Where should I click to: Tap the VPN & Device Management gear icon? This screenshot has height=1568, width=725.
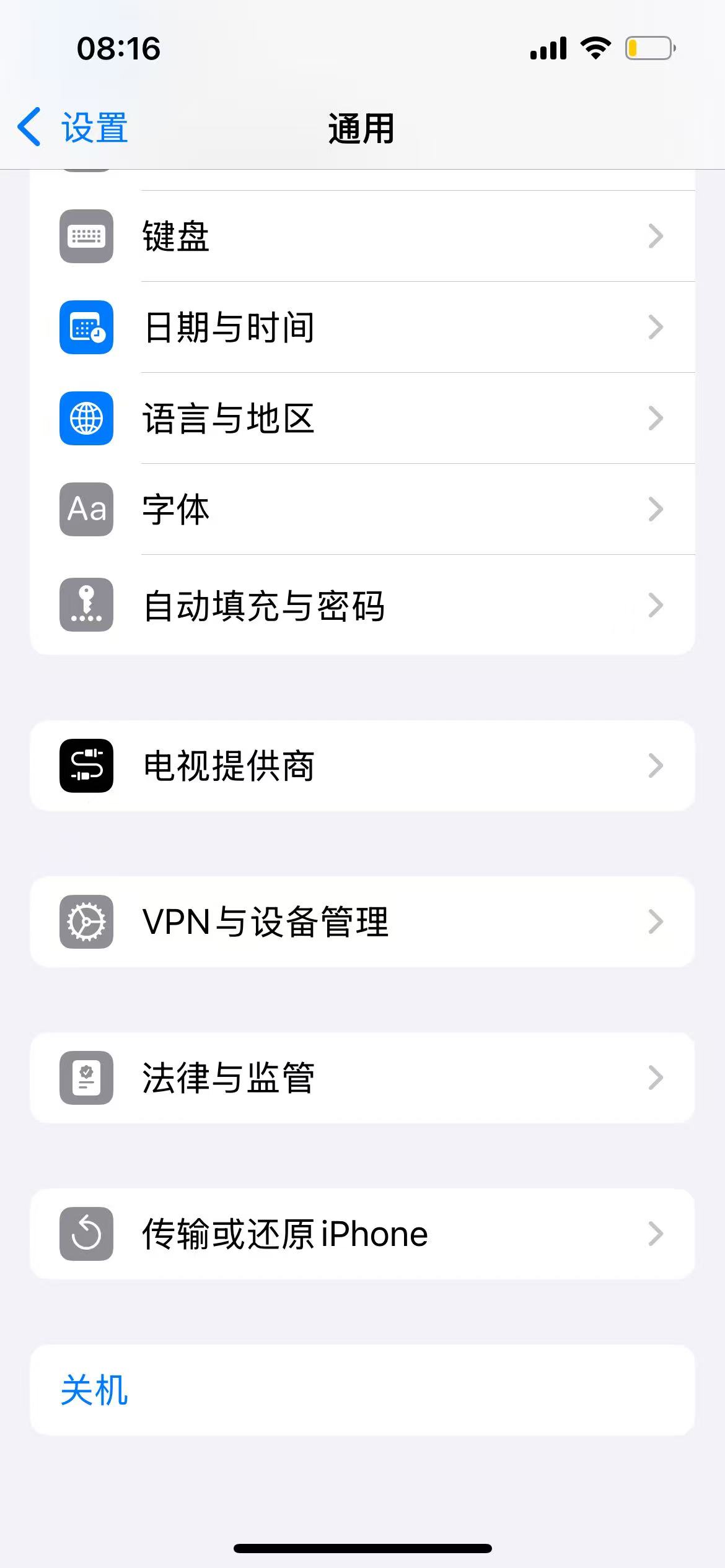(x=86, y=922)
